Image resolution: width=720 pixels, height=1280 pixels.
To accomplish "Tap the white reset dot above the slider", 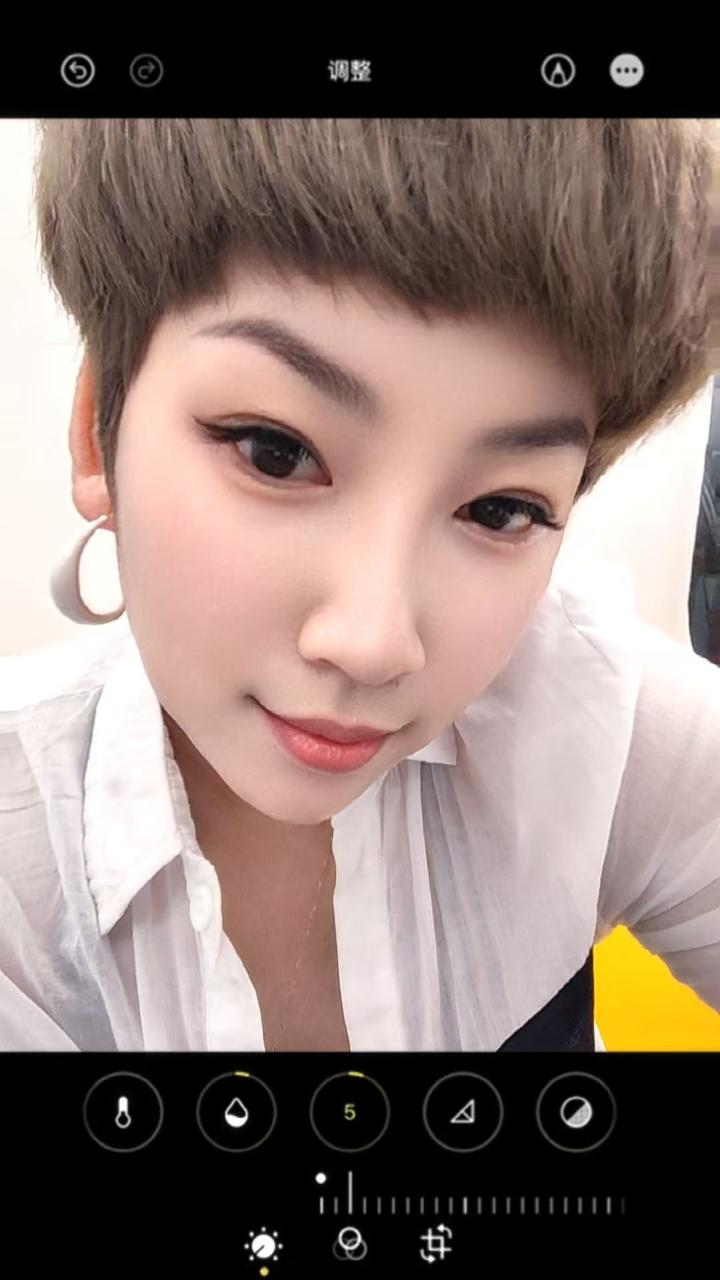I will point(321,1178).
